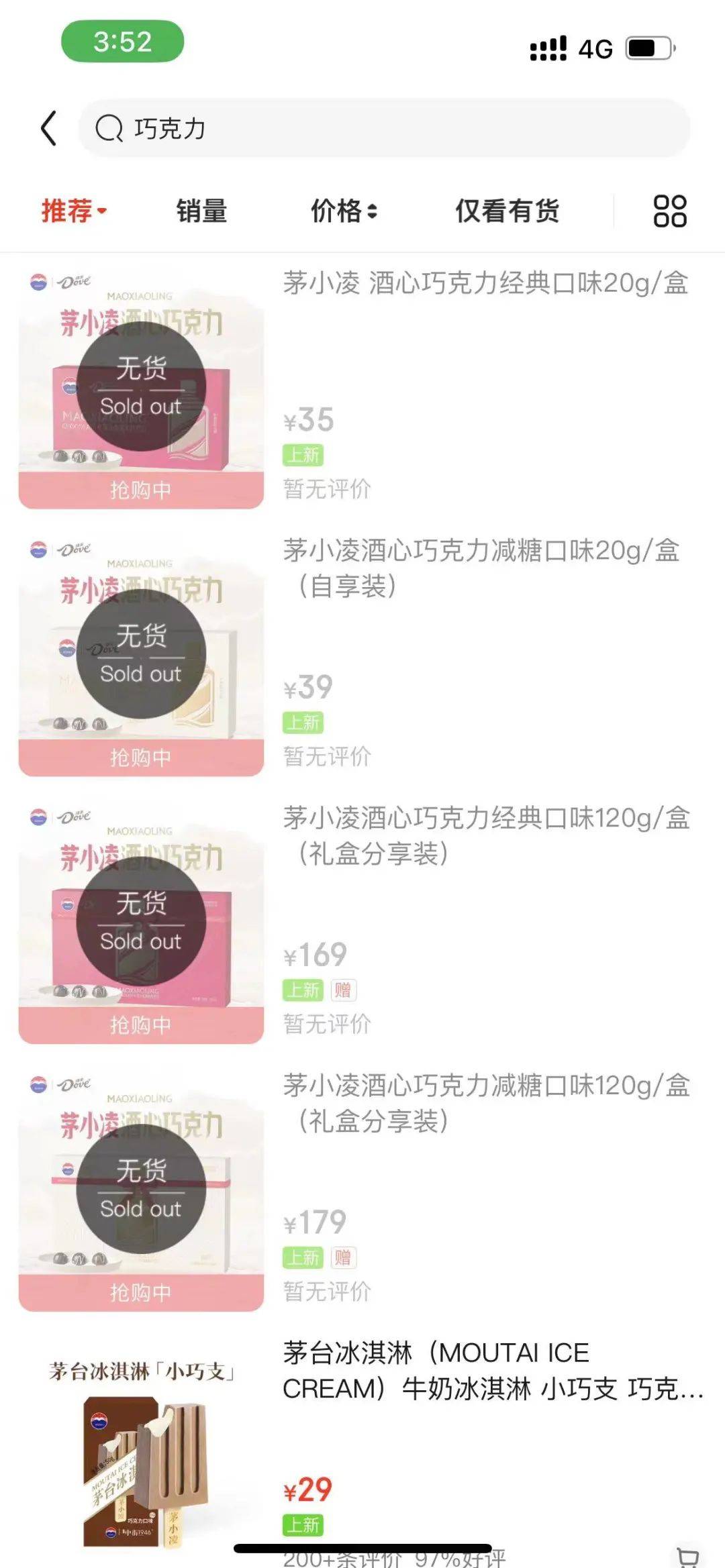725x1568 pixels.
Task: Filter with 仅看有货
Action: (507, 211)
